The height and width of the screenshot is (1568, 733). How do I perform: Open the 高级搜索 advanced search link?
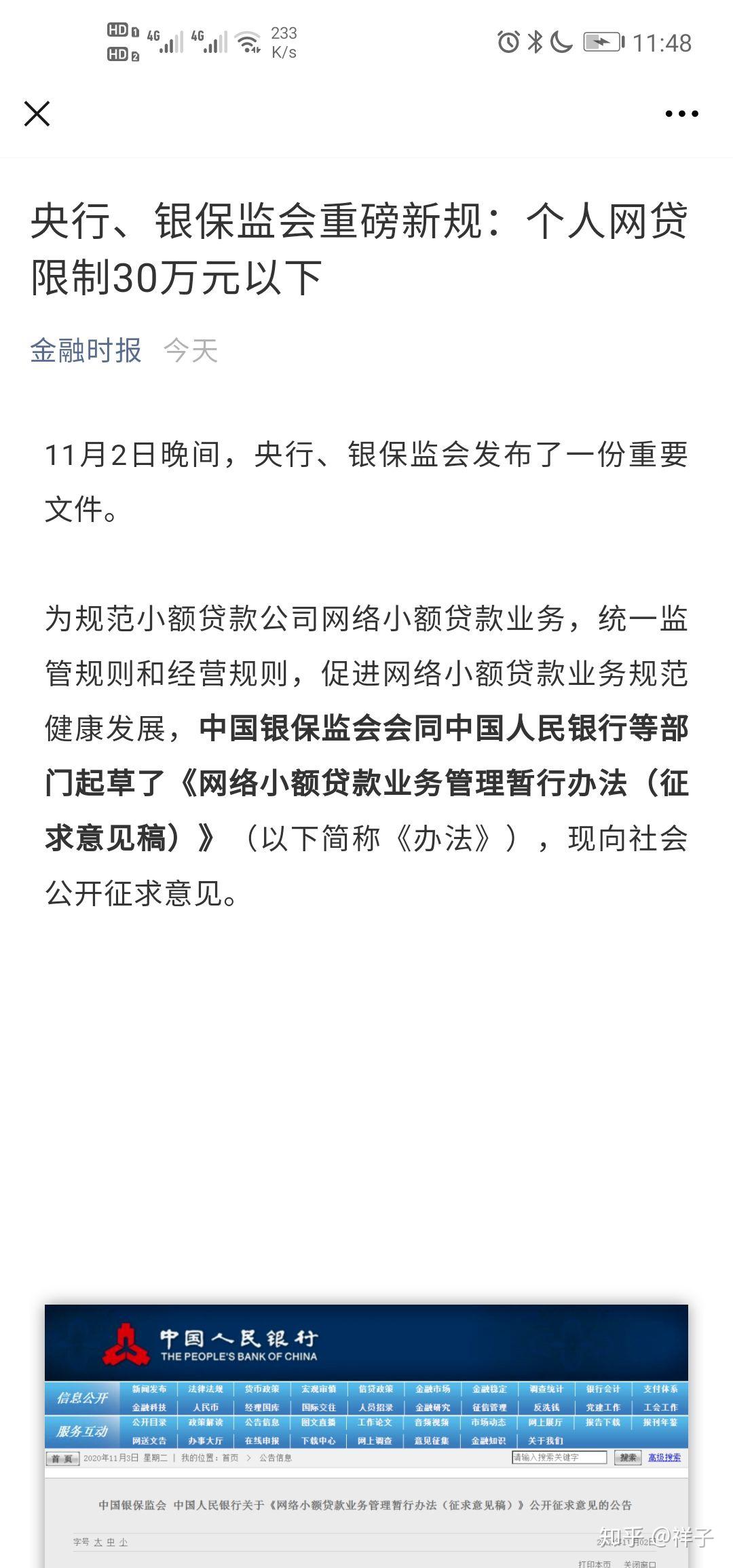click(x=665, y=1458)
